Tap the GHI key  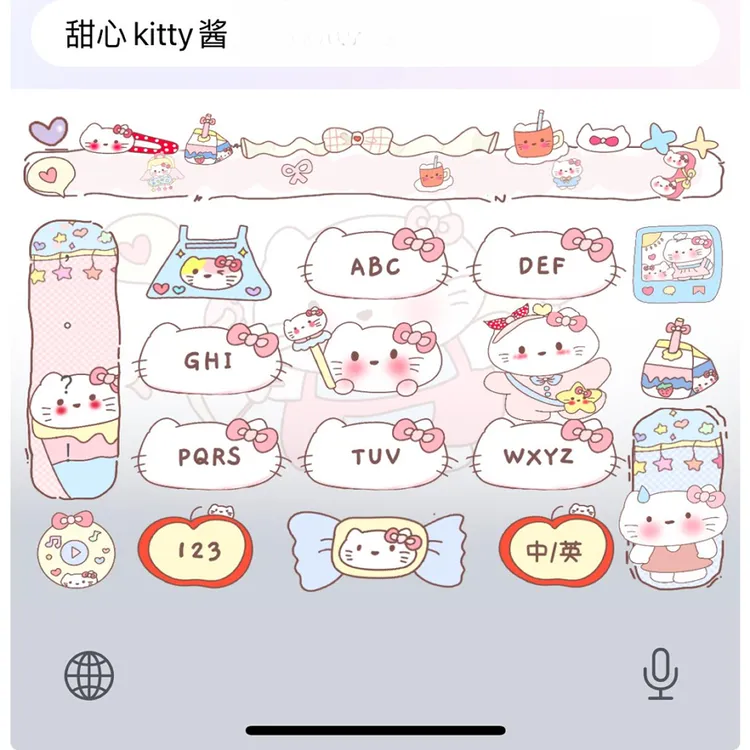pos(207,361)
